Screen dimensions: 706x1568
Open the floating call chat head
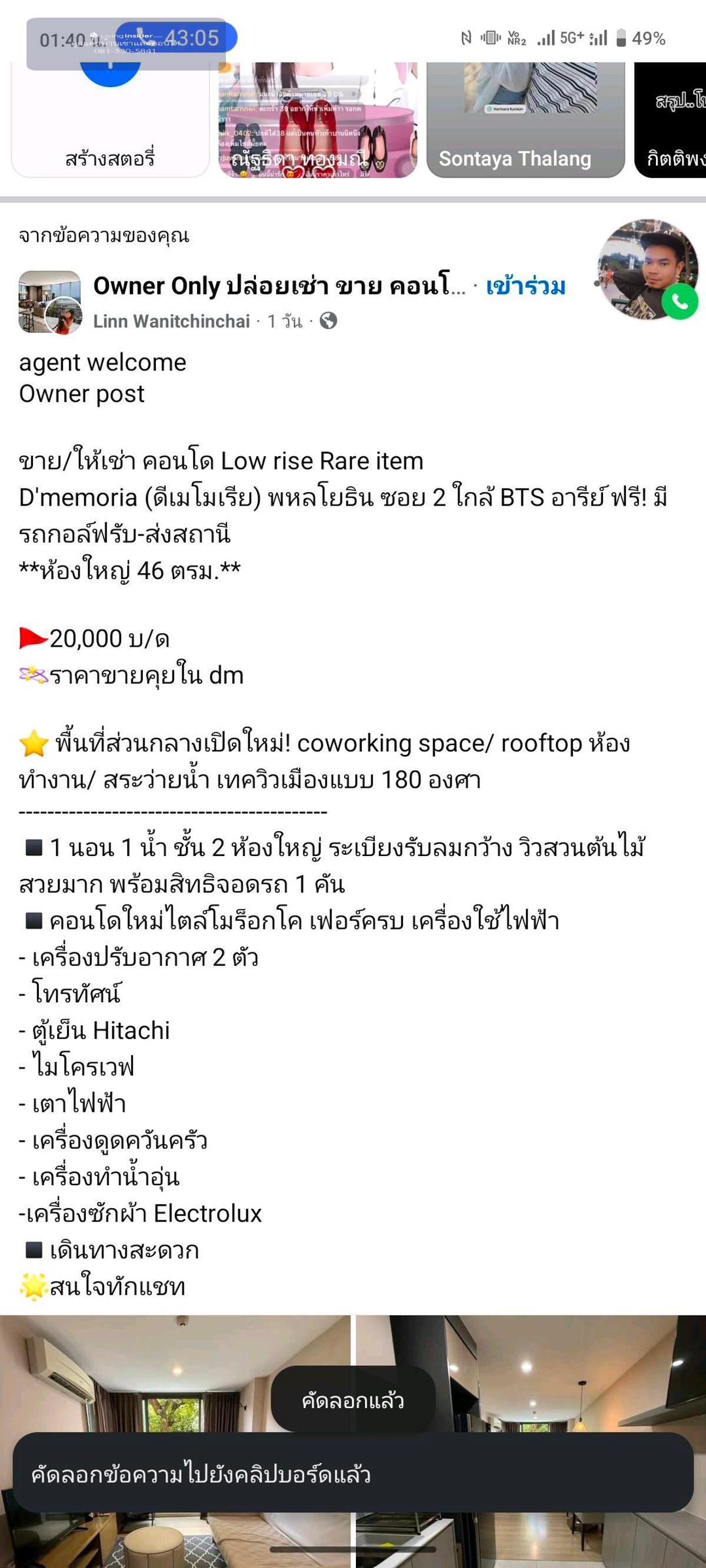tap(648, 270)
